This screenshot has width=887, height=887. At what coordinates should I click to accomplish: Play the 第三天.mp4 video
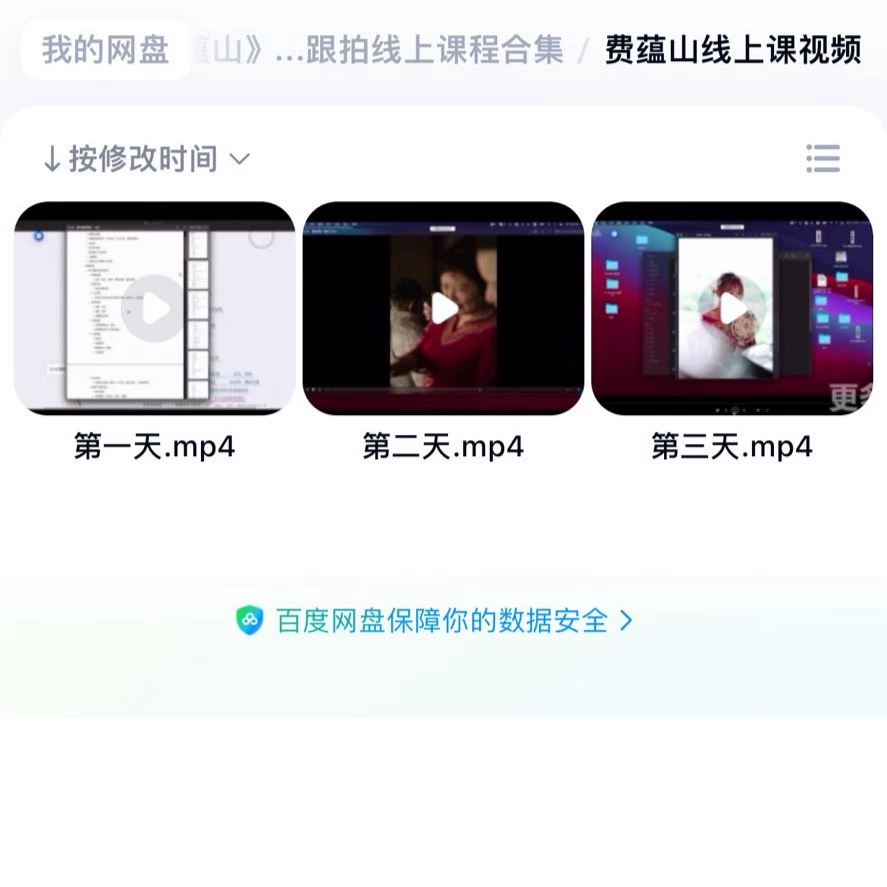(732, 309)
